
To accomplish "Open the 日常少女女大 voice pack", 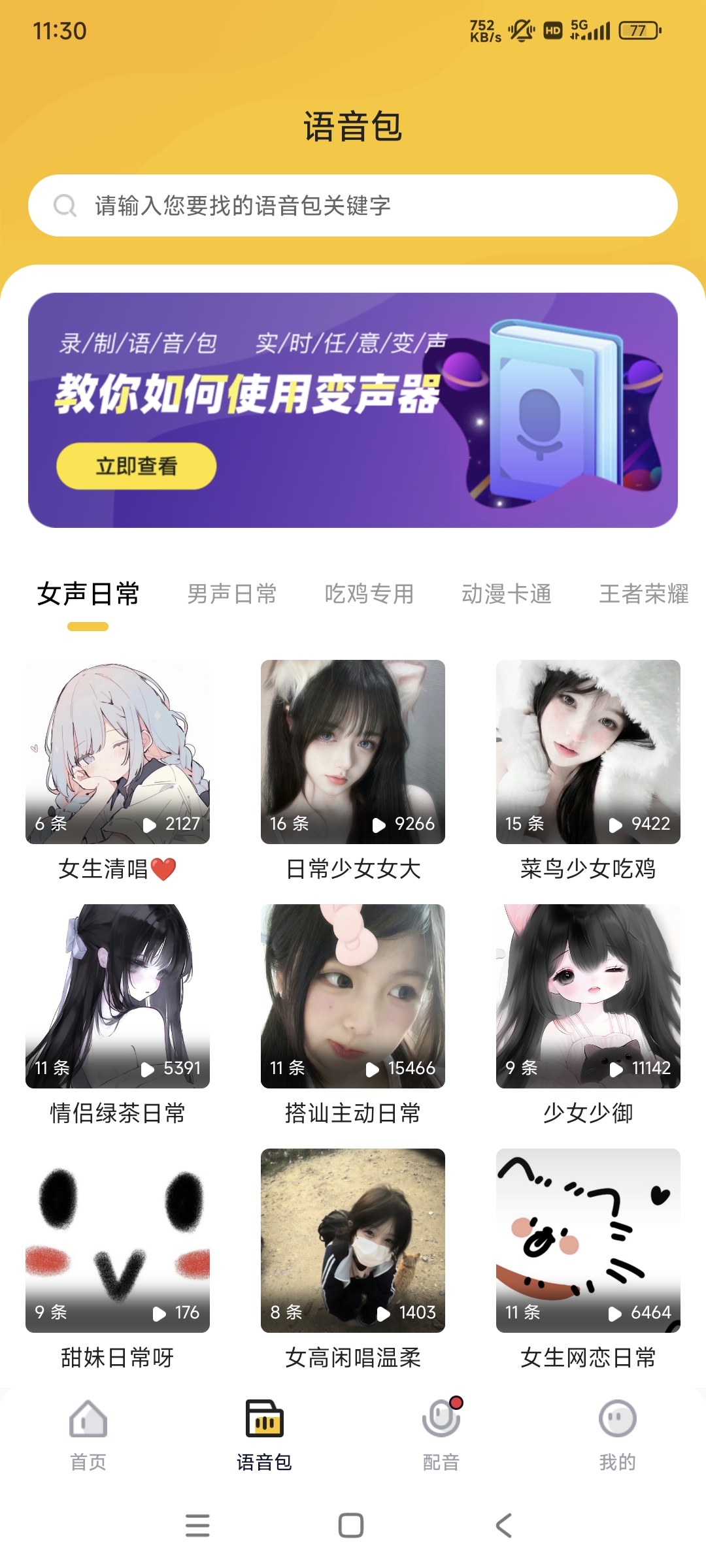I will tap(353, 751).
